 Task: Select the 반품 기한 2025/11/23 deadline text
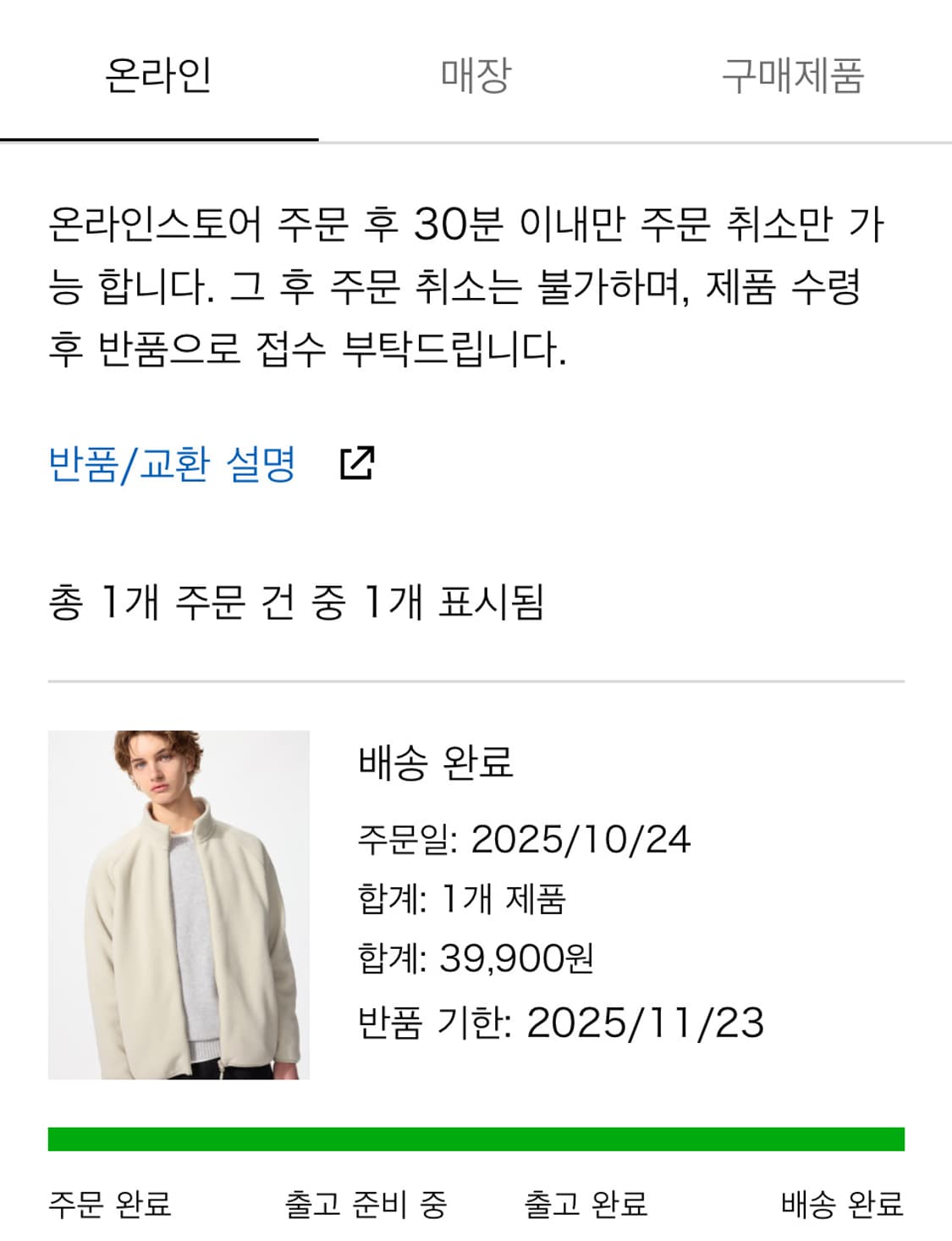point(559,1023)
